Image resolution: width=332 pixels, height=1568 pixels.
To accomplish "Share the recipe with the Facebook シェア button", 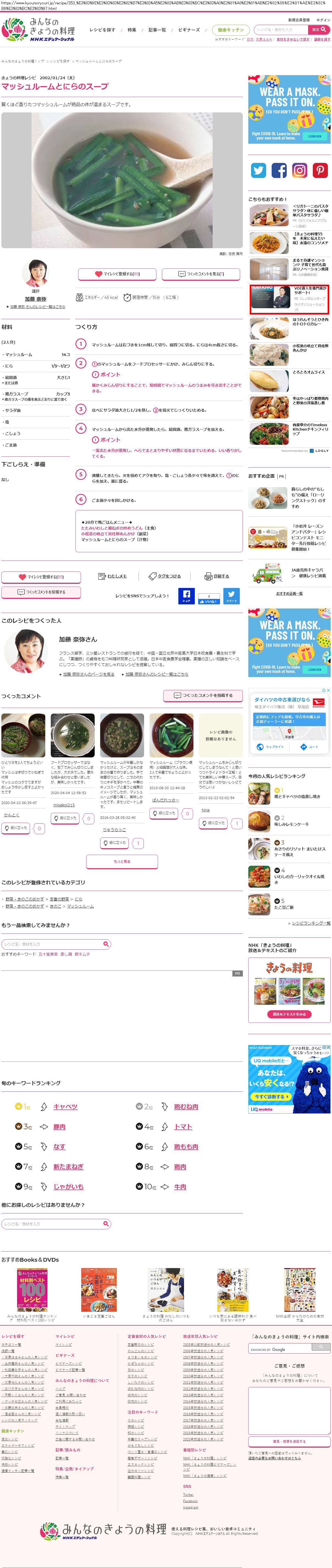I will tap(186, 596).
